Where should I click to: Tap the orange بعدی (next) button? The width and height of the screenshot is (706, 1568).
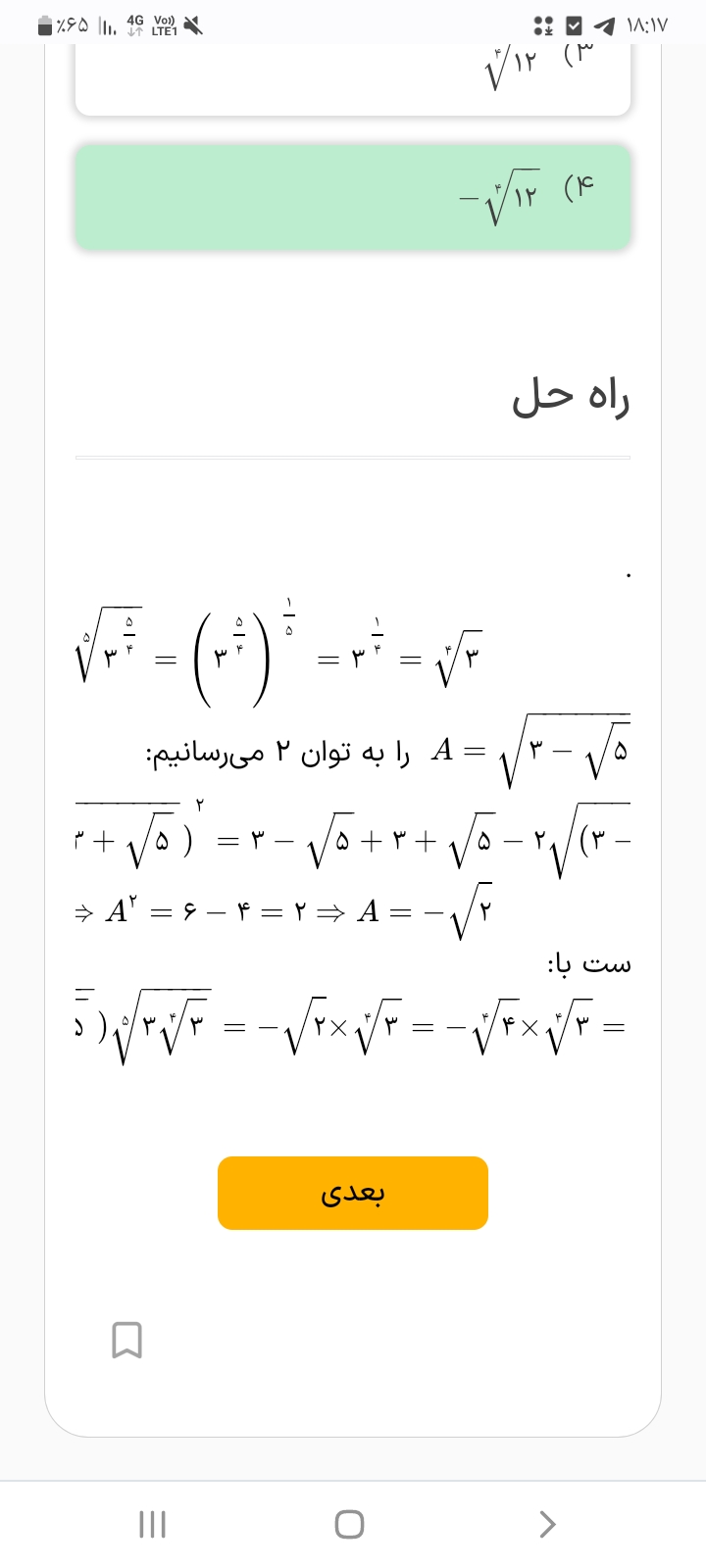point(353,1193)
